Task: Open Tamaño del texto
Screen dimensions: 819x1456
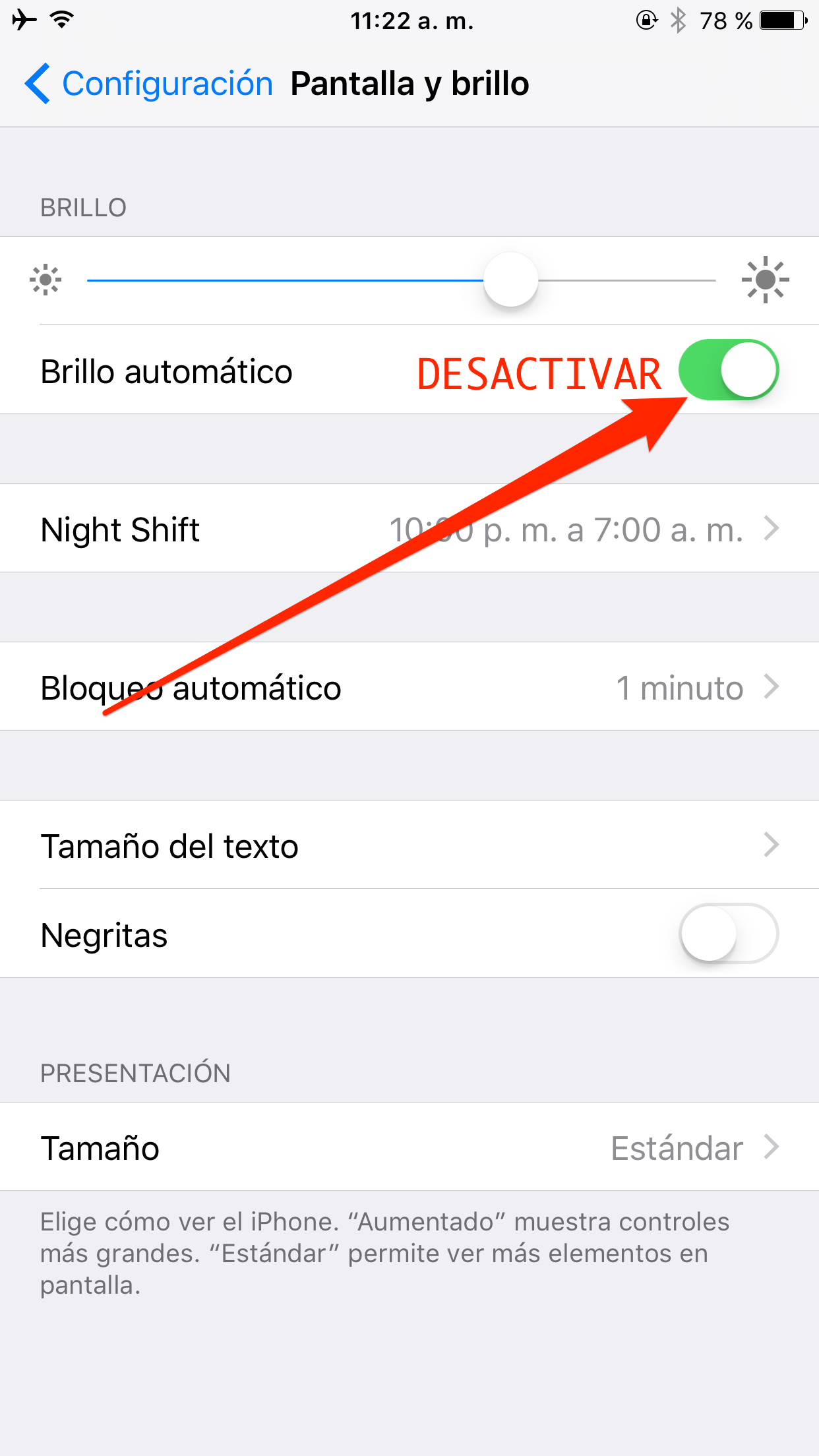Action: tap(409, 845)
